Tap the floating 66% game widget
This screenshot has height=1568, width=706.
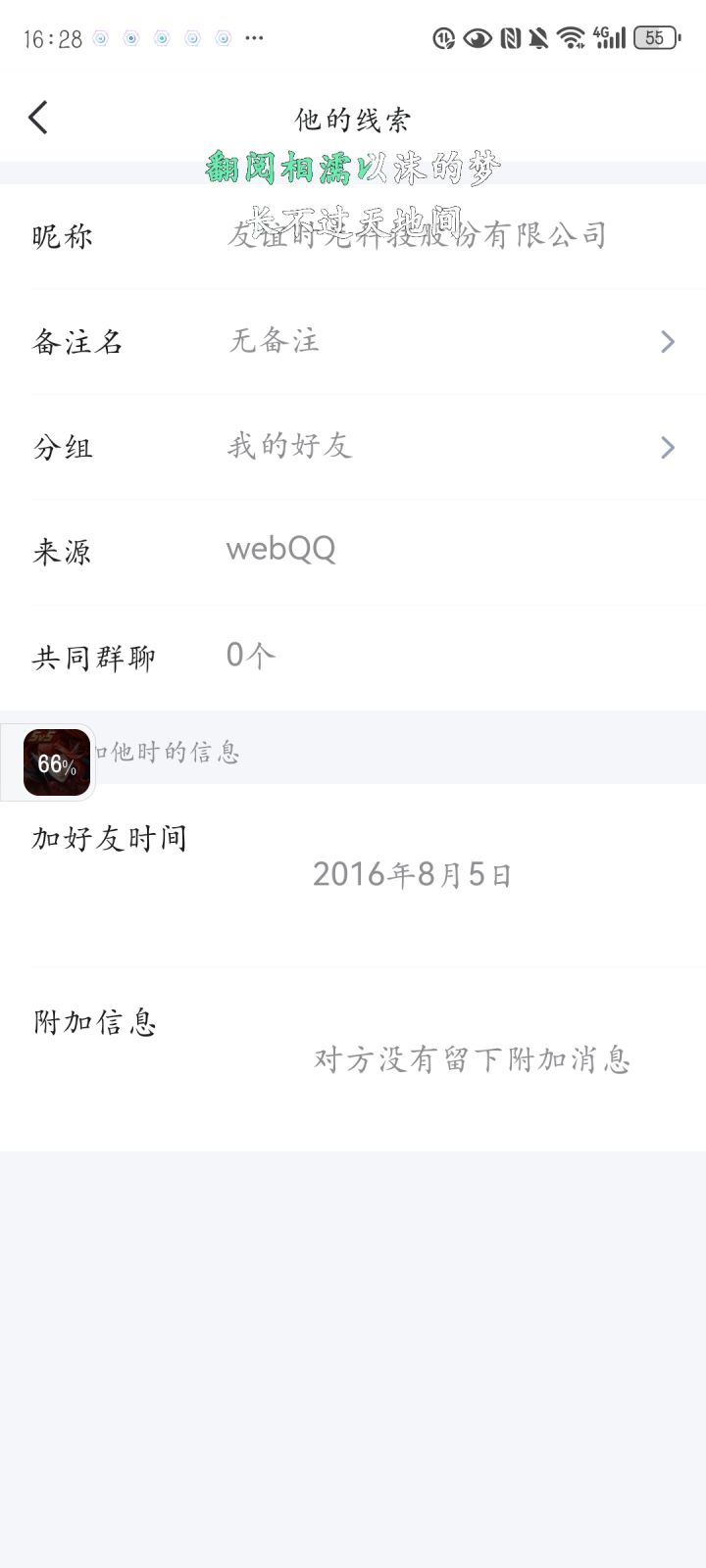57,762
